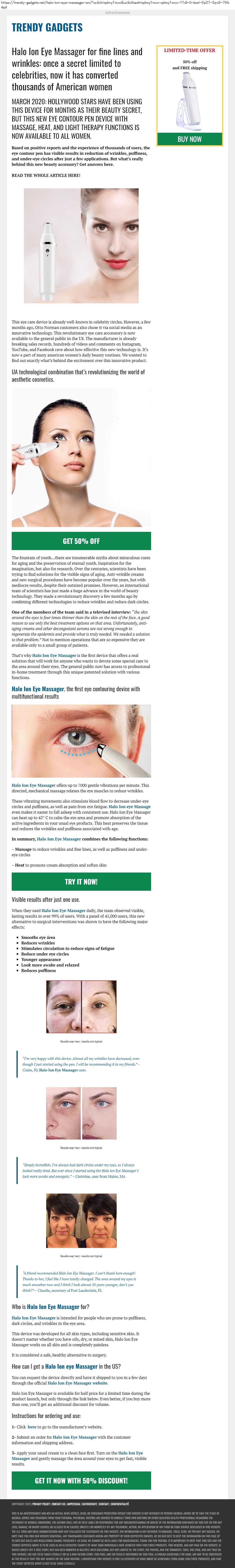Open the Trendy Gadgets site title
Image resolution: width=235 pixels, height=1568 pixels.
coord(47,27)
